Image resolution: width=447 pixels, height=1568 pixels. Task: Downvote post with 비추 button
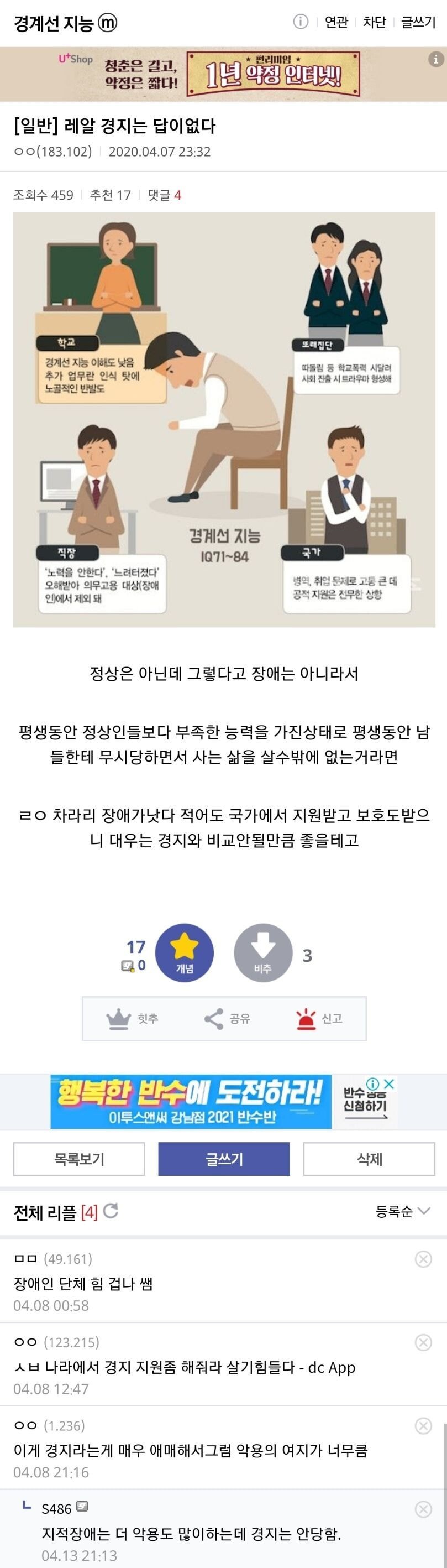262,952
